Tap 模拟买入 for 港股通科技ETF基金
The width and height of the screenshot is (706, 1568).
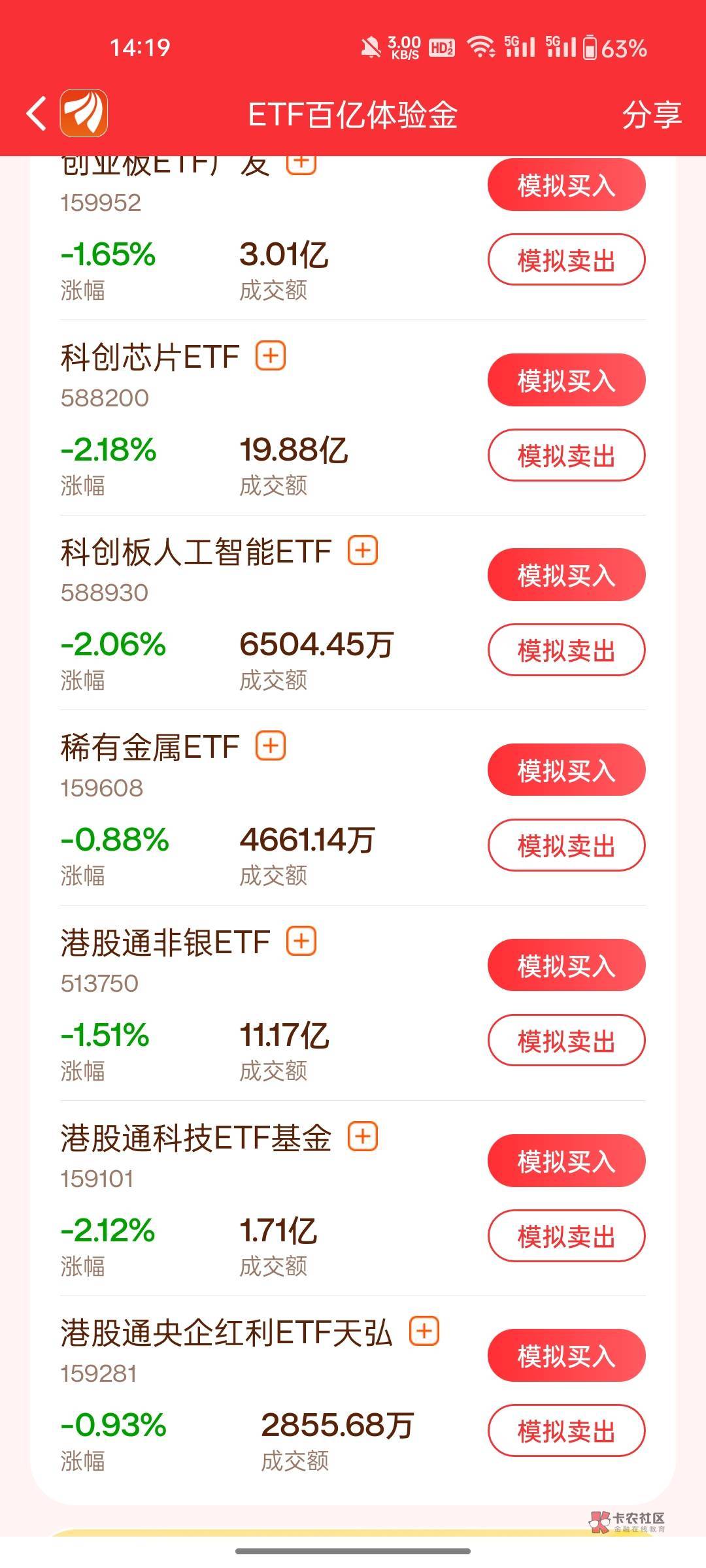tap(566, 1160)
